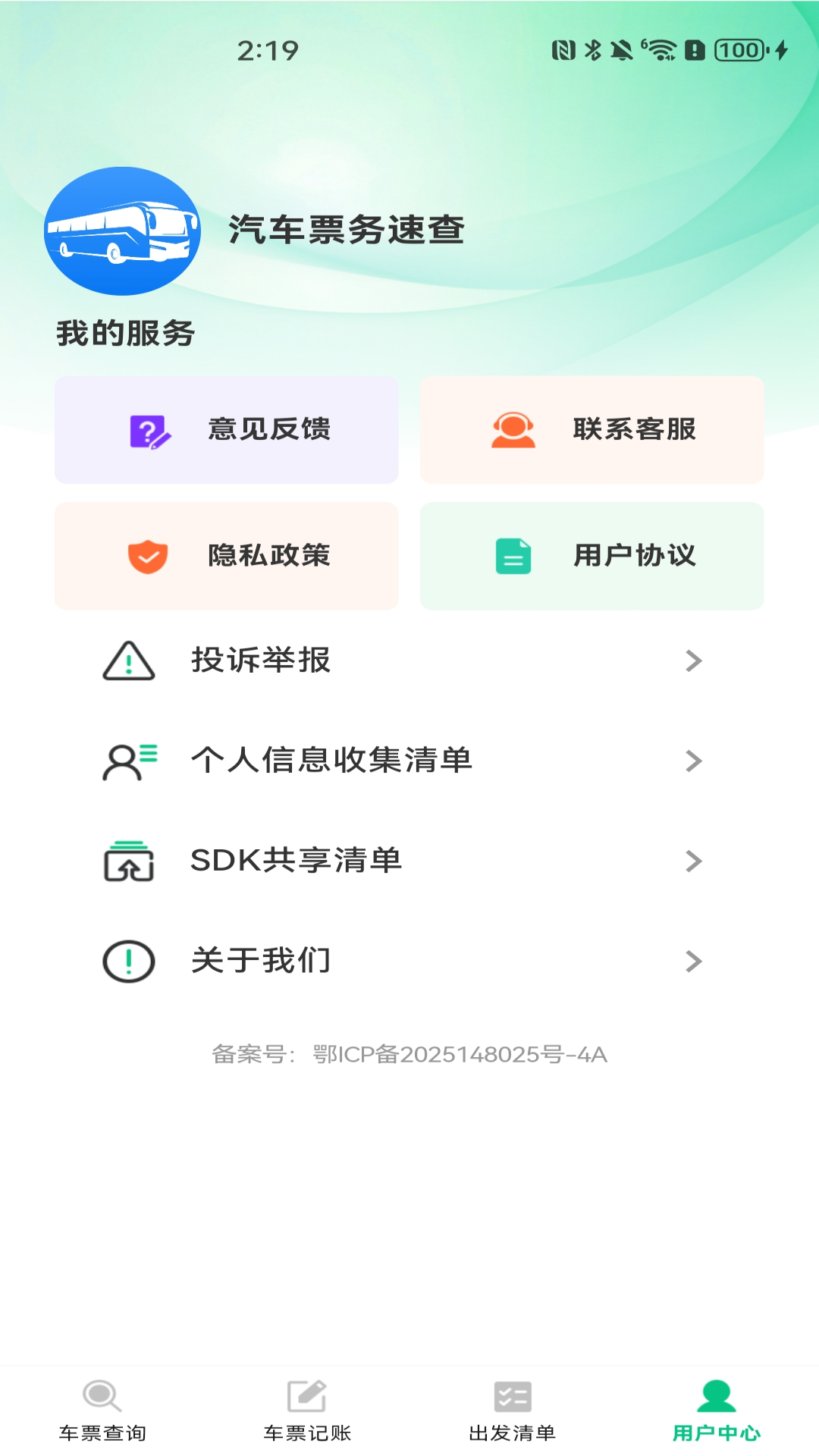Image resolution: width=819 pixels, height=1456 pixels.
Task: Click the document icon for 用户协议
Action: coord(511,555)
